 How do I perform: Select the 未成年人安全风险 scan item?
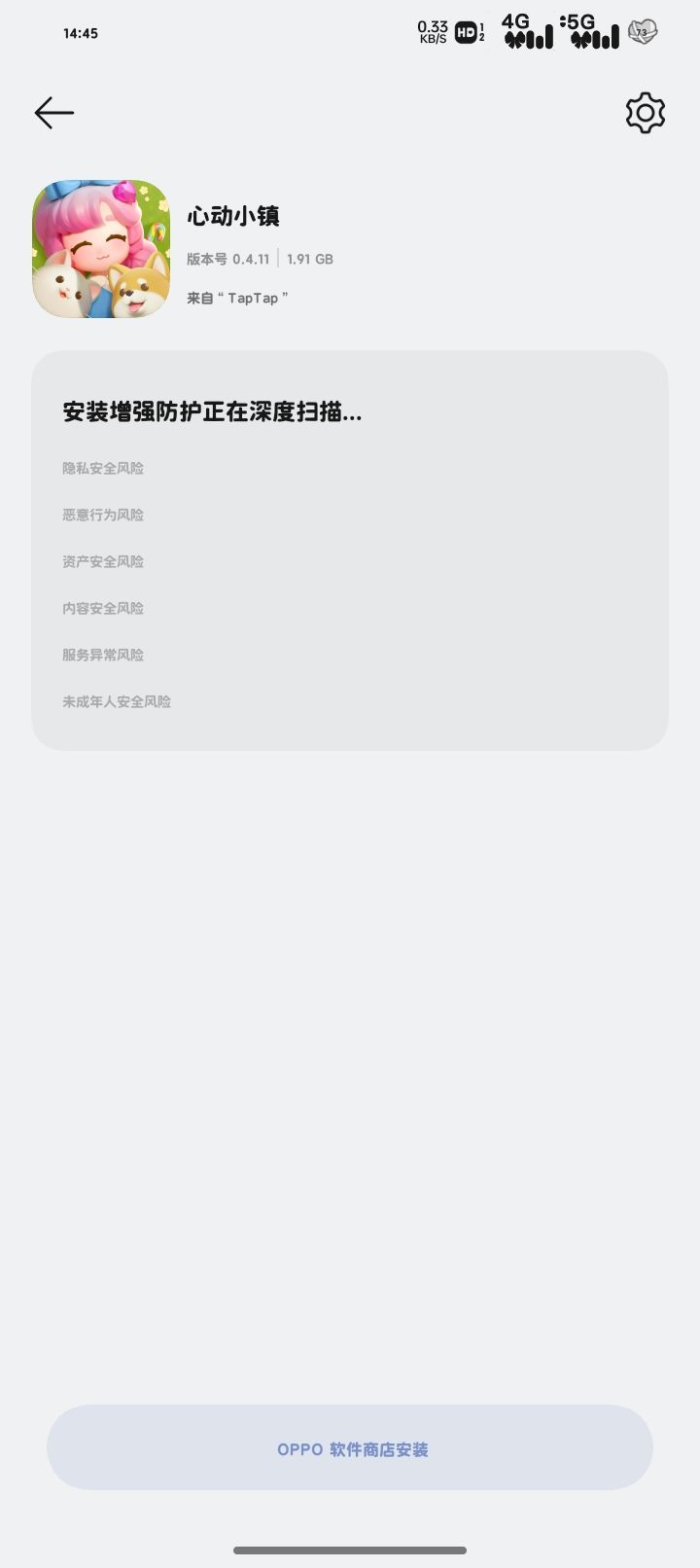(x=117, y=701)
